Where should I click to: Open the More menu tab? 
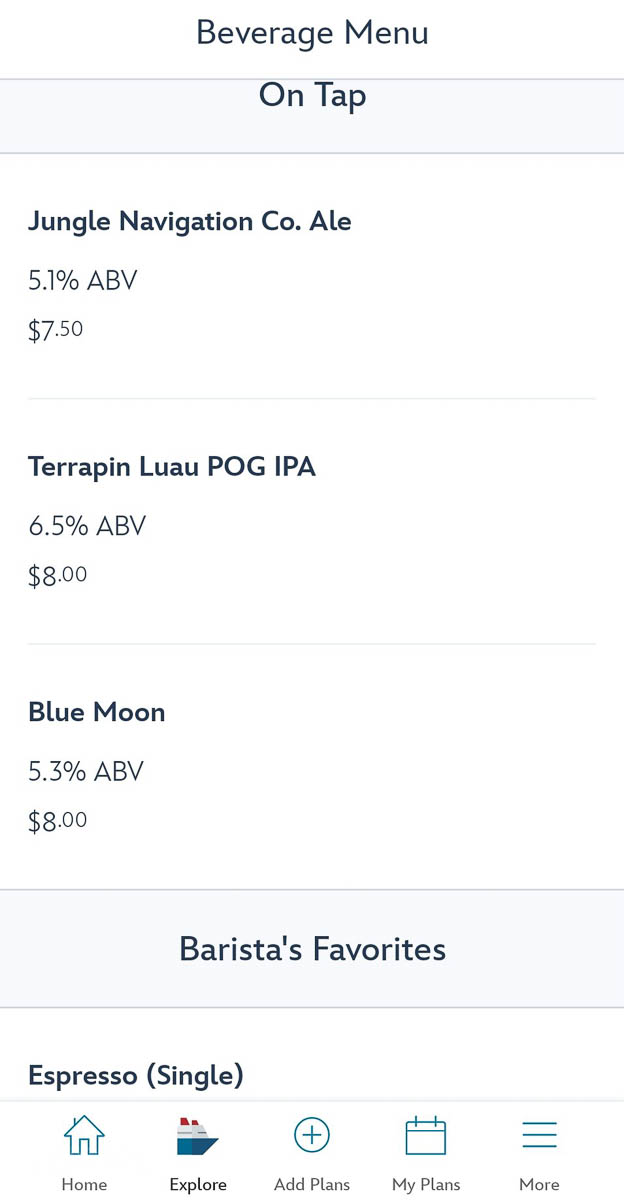tap(539, 1153)
